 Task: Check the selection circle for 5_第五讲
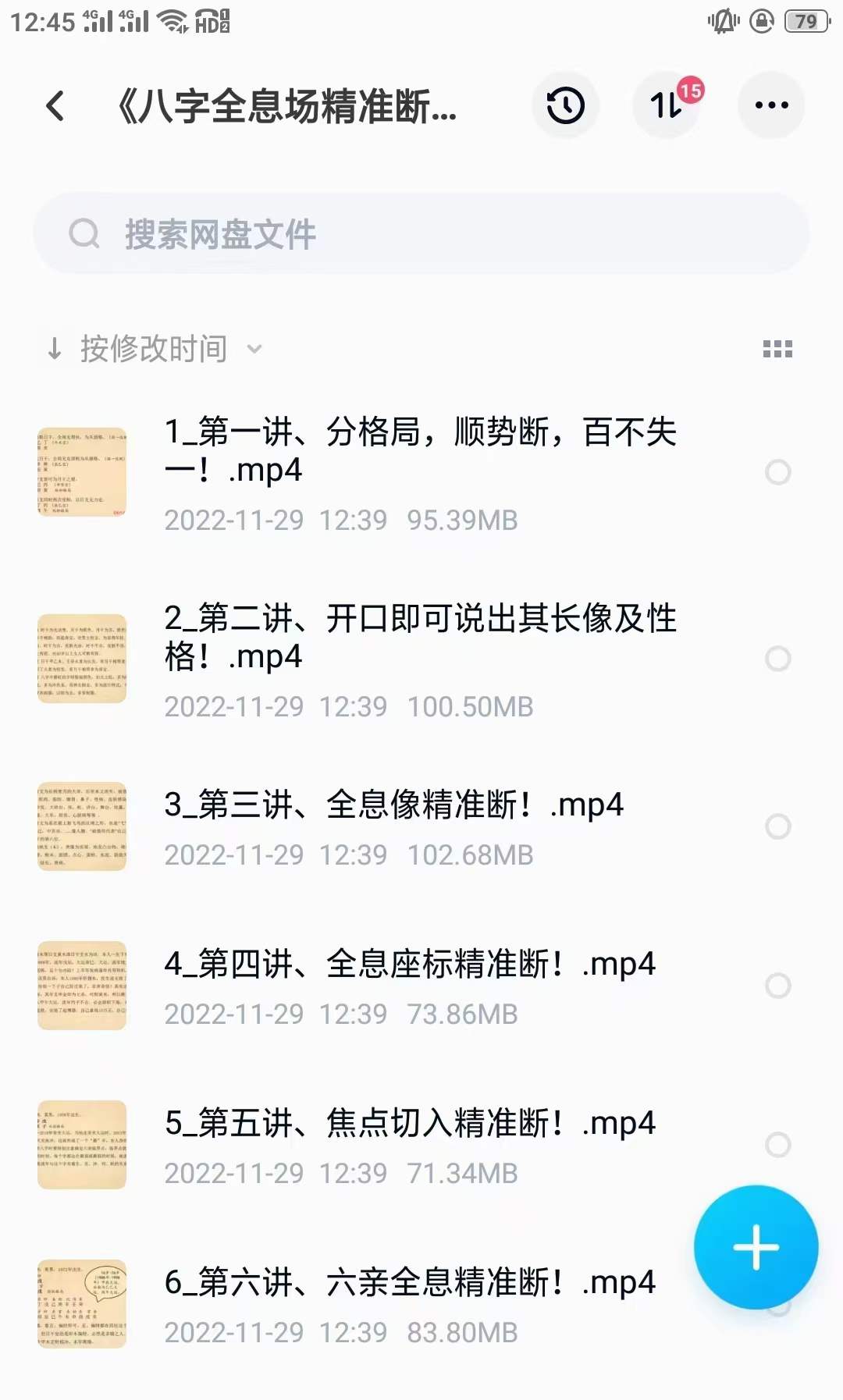coord(777,1145)
